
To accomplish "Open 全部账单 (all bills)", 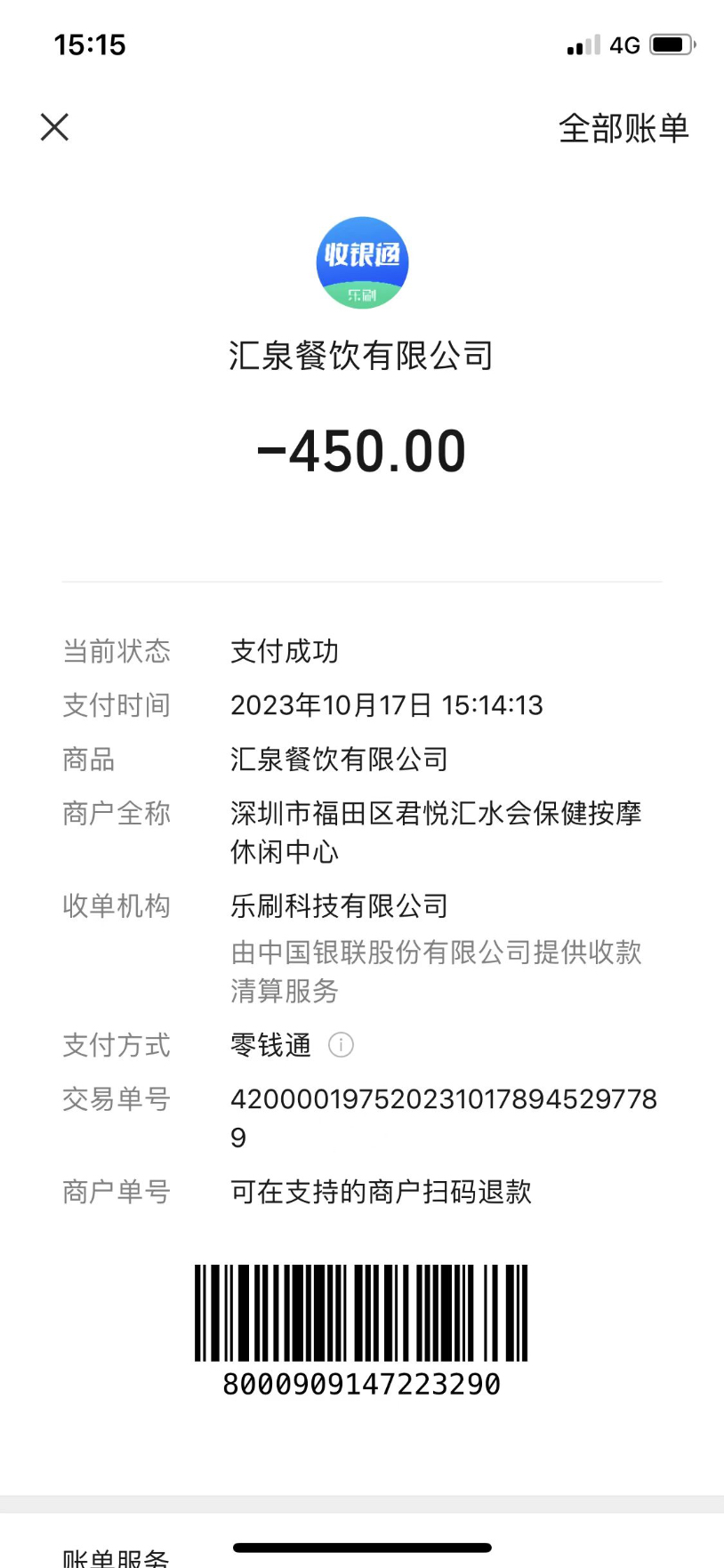I will tap(623, 129).
